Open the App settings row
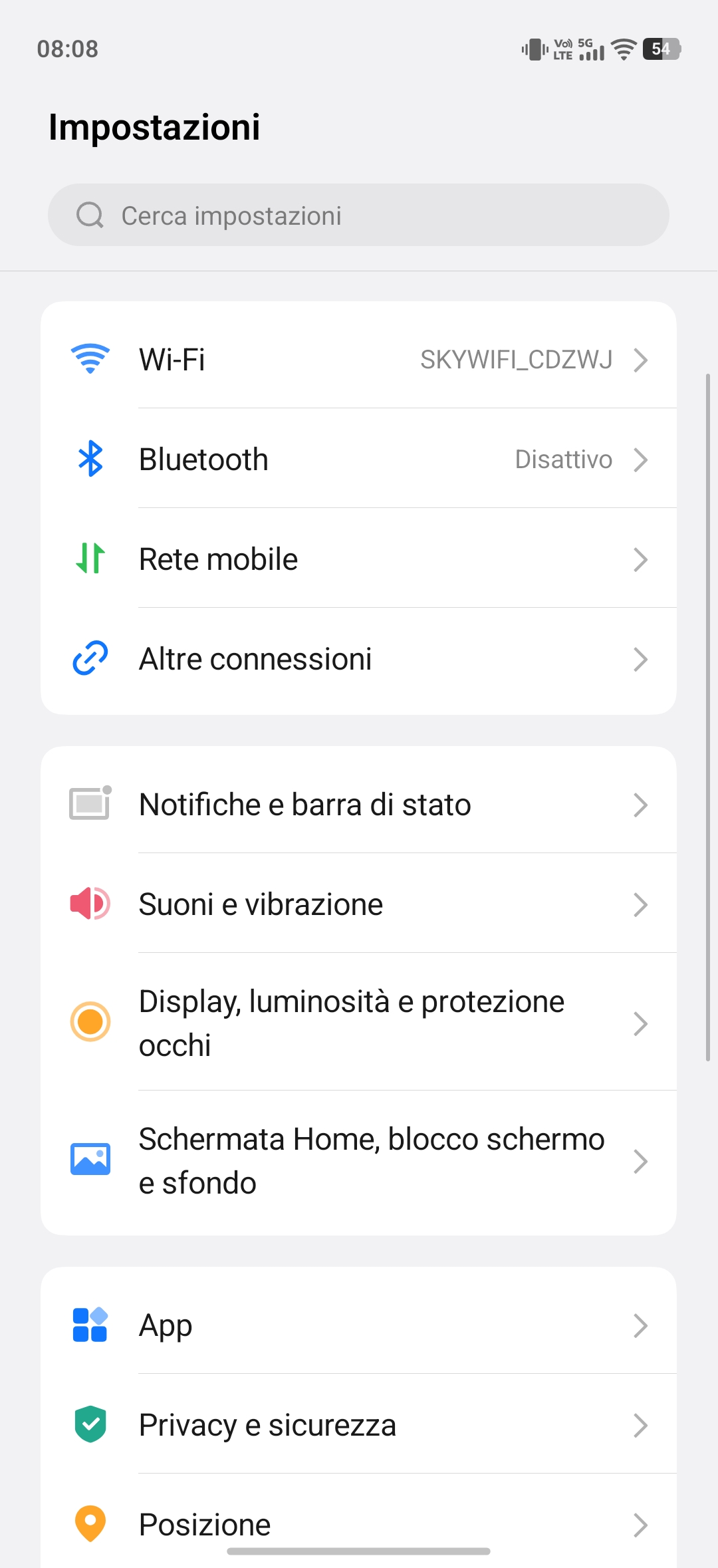The width and height of the screenshot is (718, 1568). pyautogui.click(x=358, y=1325)
